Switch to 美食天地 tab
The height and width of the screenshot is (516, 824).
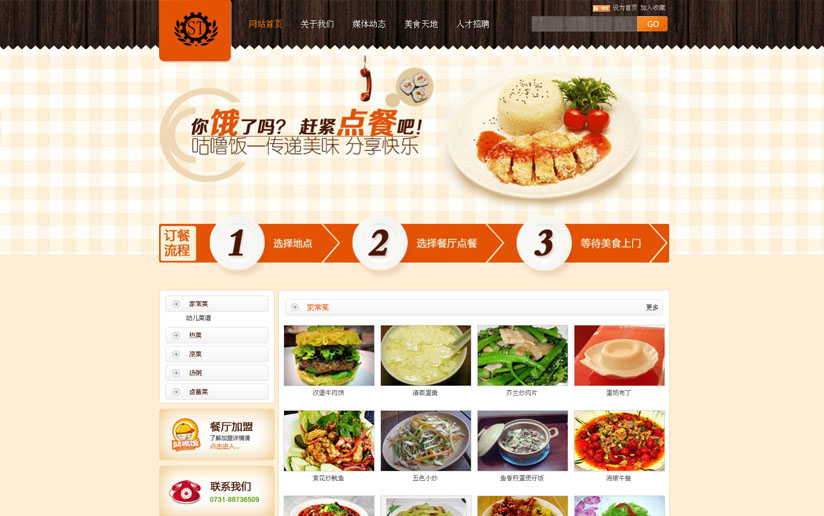421,24
